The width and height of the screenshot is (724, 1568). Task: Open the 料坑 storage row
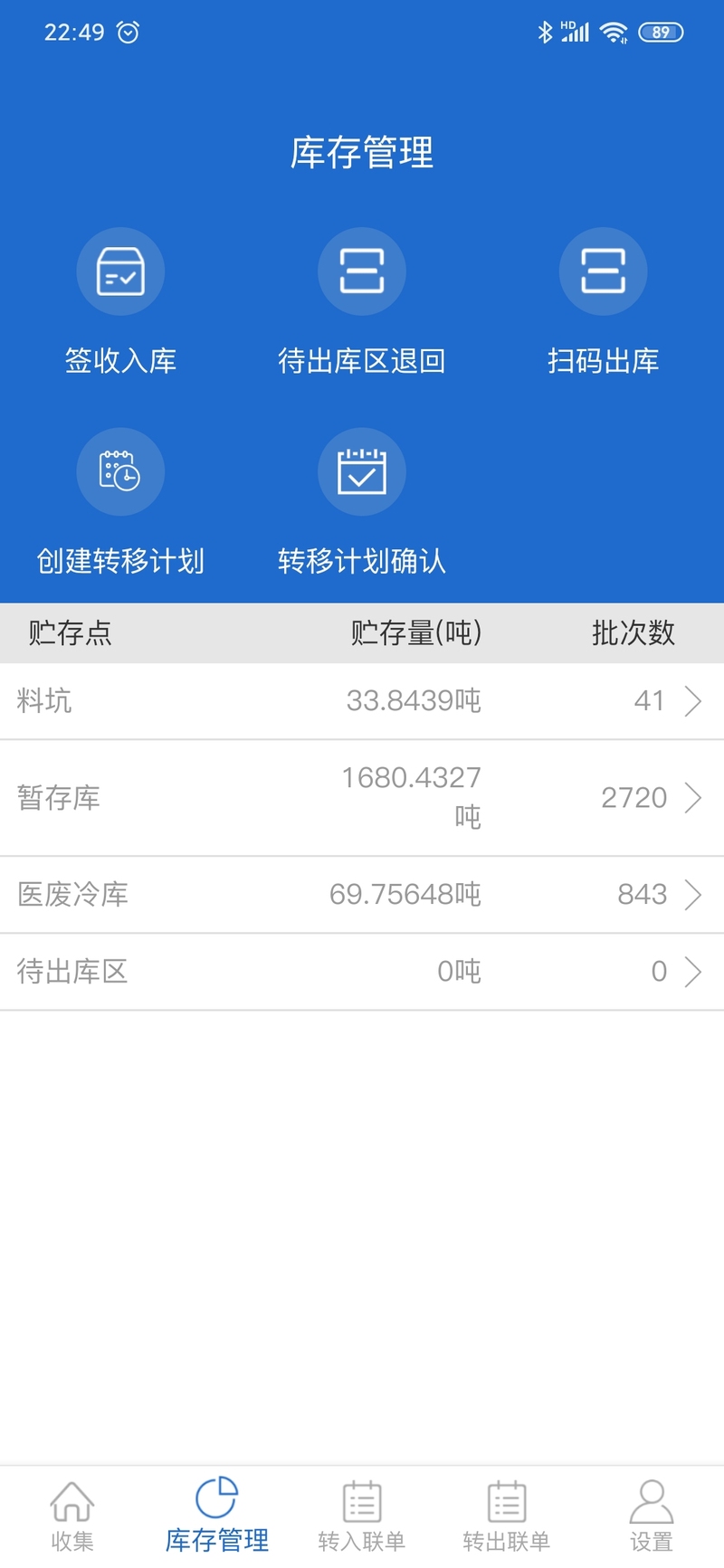[x=362, y=701]
